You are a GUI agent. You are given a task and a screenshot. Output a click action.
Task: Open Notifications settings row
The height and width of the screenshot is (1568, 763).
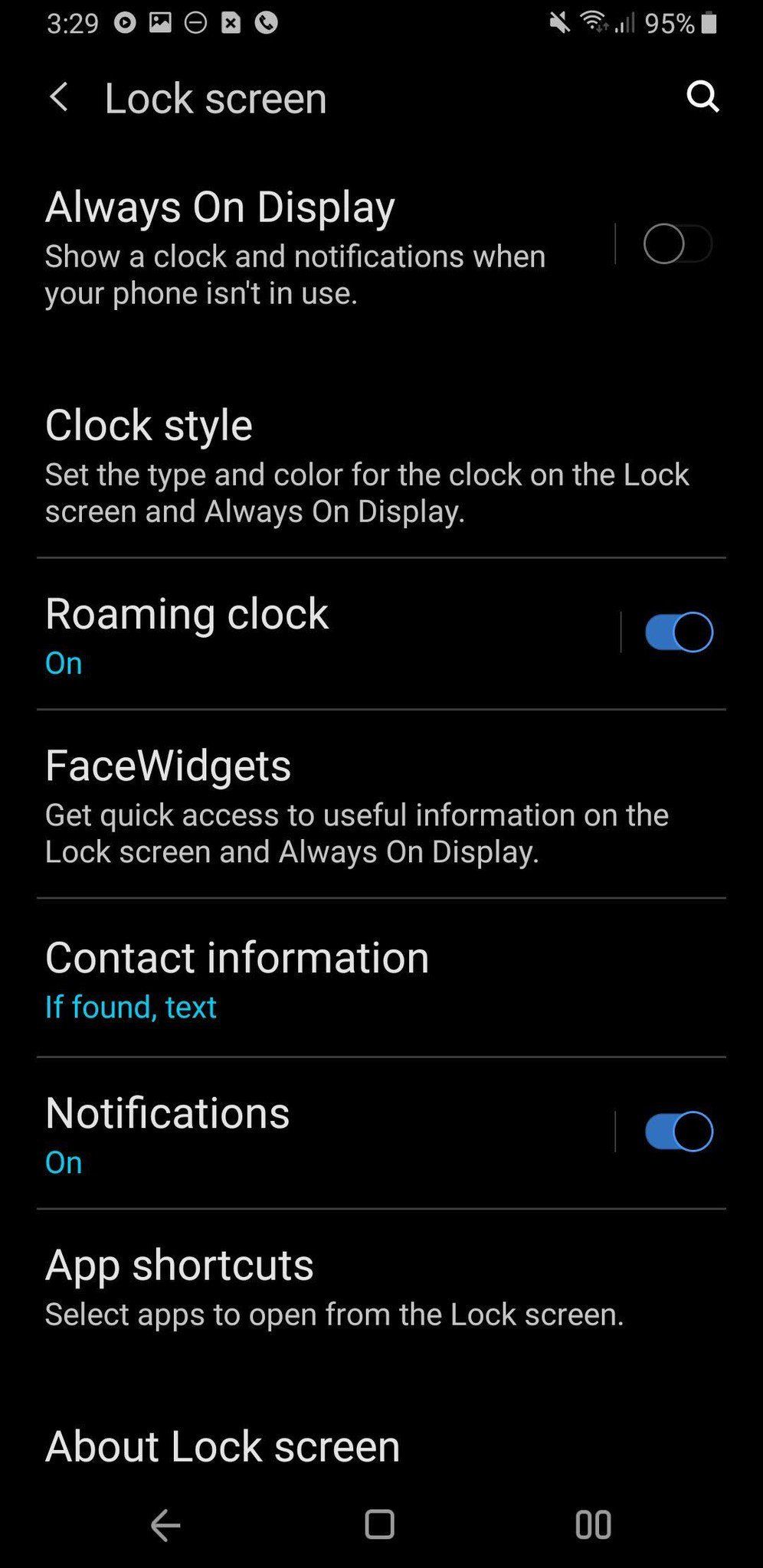[306, 1133]
